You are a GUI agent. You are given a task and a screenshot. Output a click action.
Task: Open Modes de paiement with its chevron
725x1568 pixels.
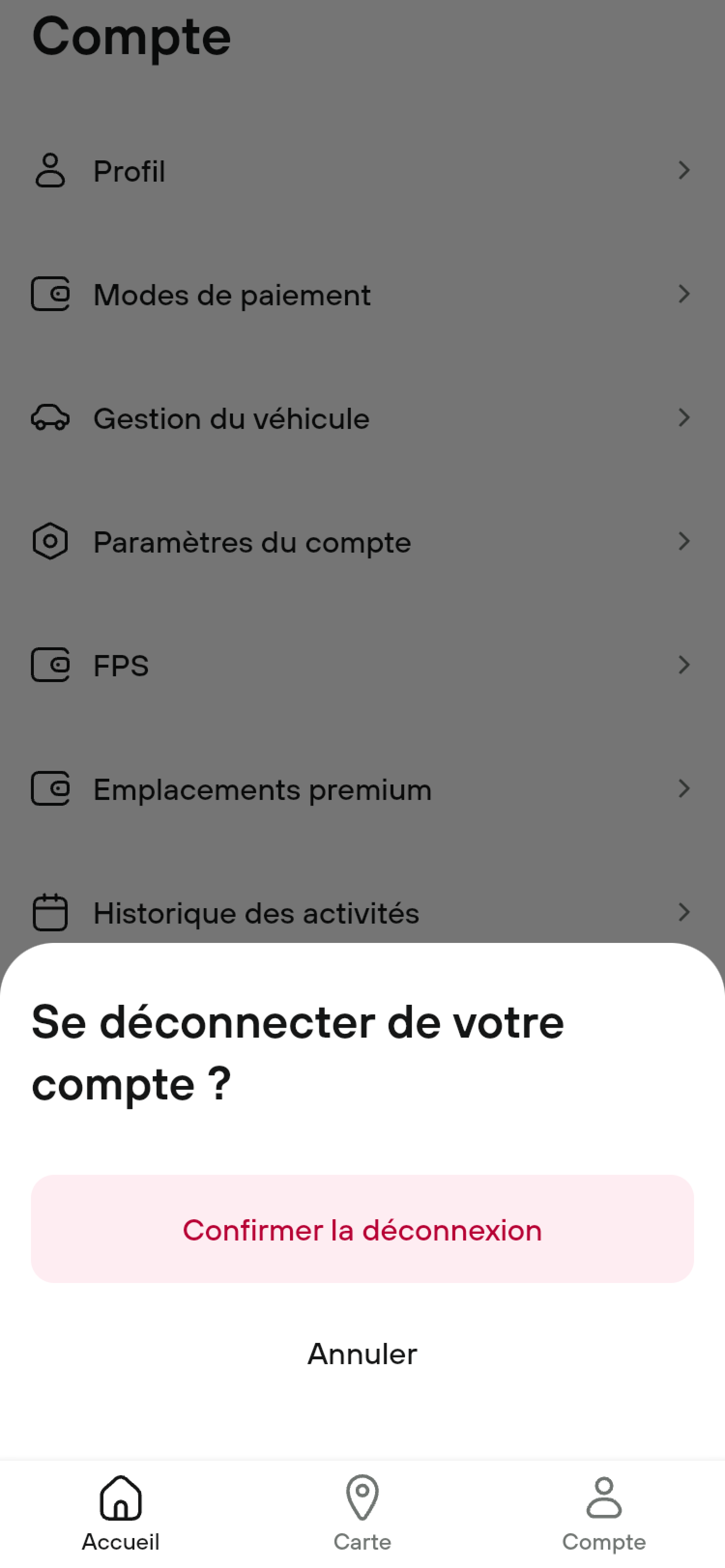coord(683,295)
